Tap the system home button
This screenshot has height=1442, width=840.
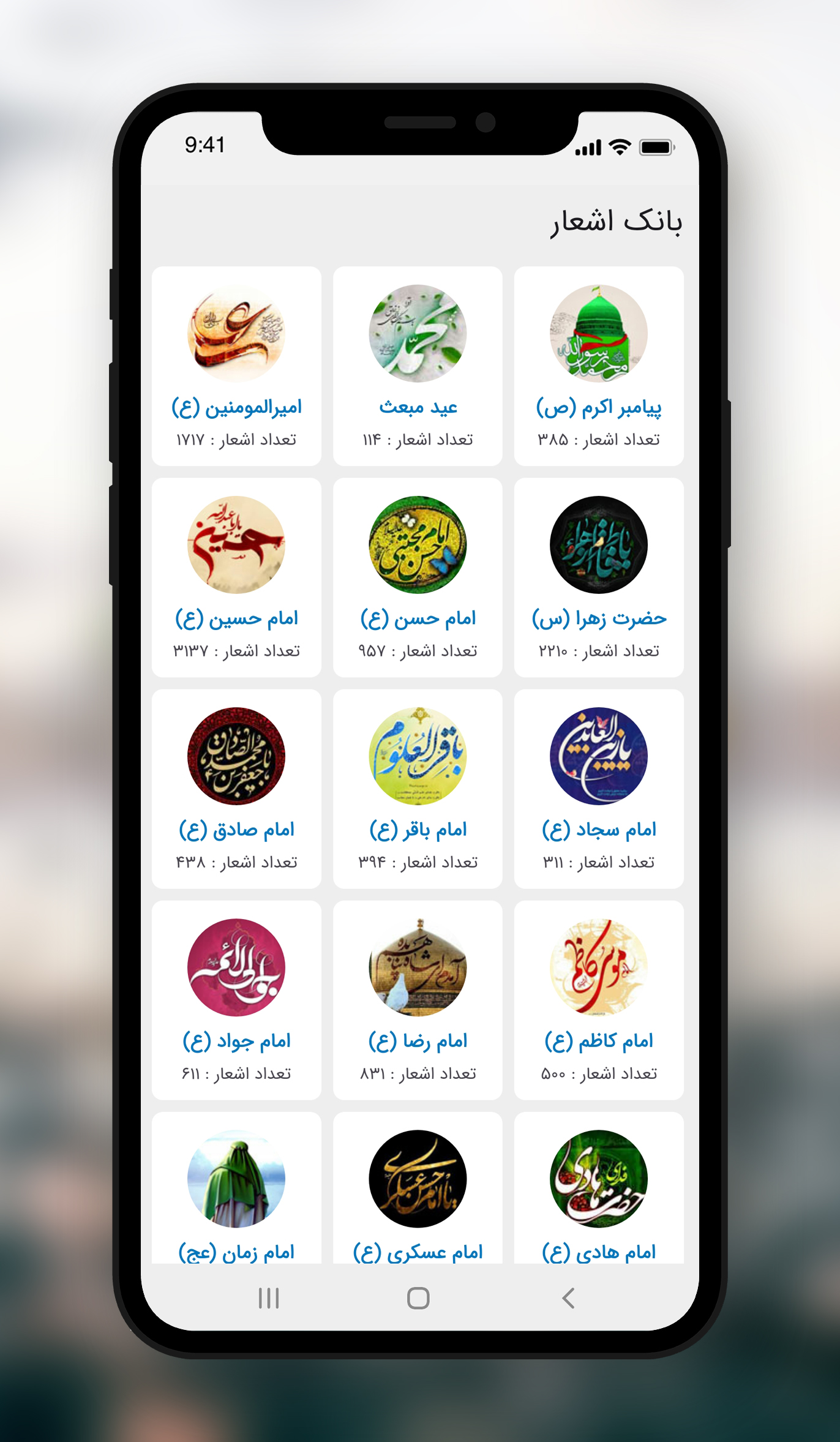(418, 1297)
